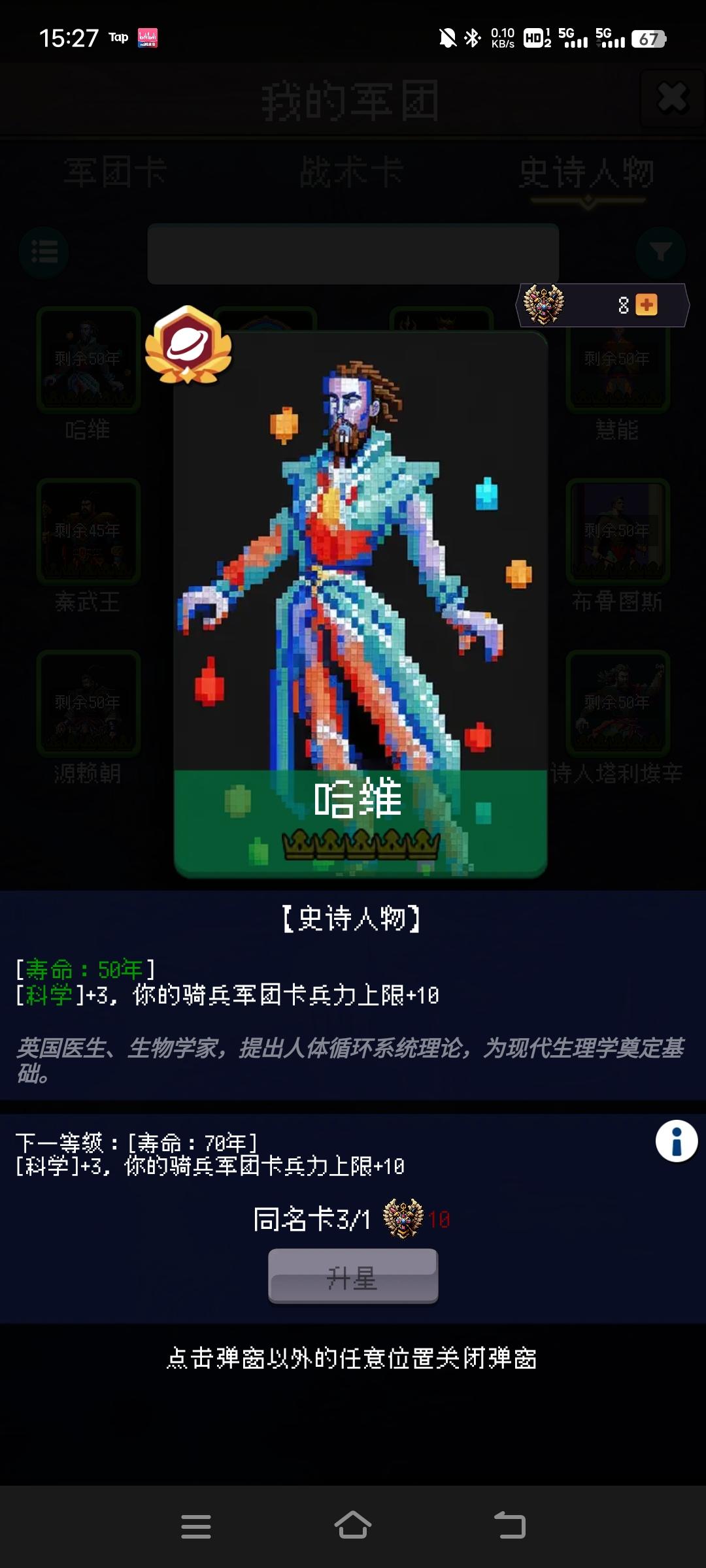This screenshot has width=706, height=1568.
Task: Open the filter icon right of the search bar
Action: tap(662, 253)
